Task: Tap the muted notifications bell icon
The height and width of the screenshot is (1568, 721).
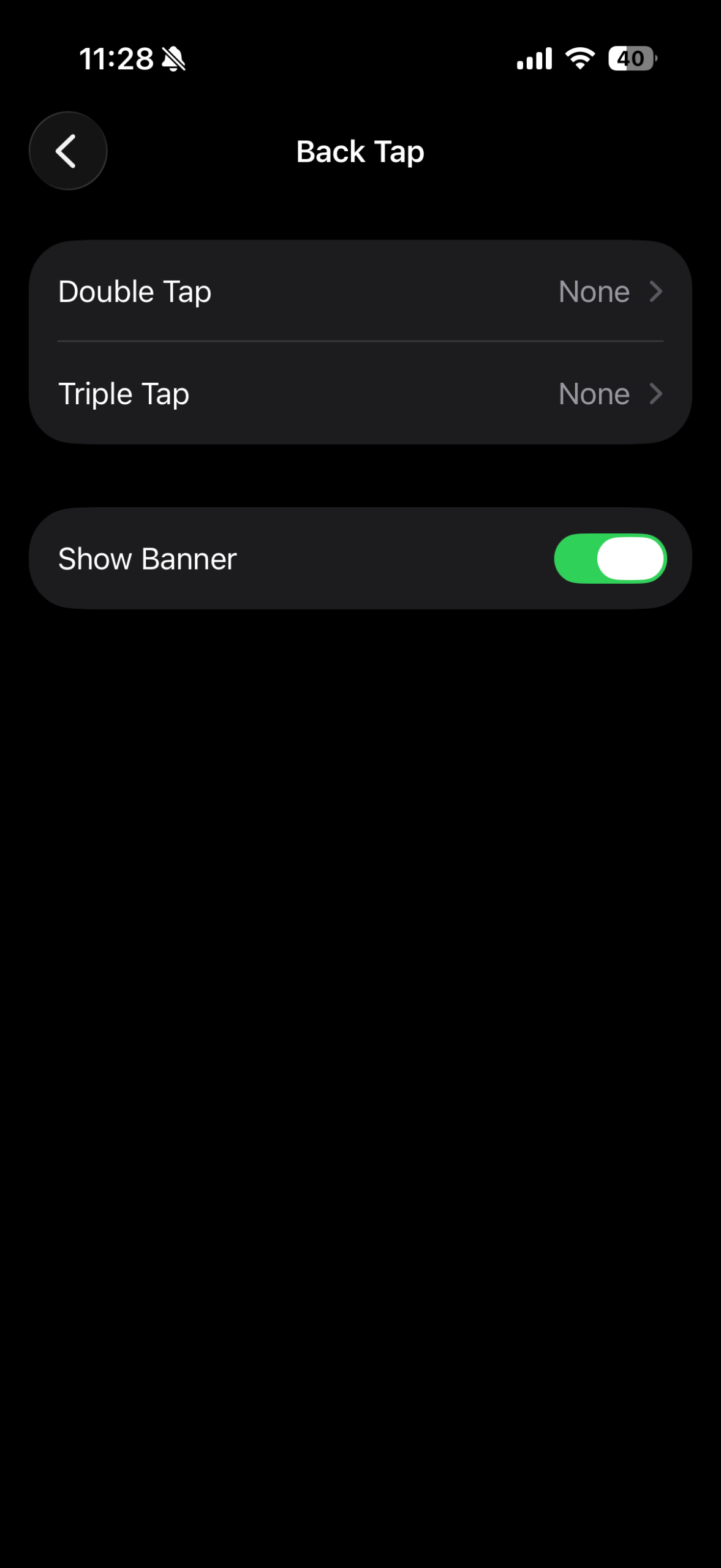Action: 173,58
